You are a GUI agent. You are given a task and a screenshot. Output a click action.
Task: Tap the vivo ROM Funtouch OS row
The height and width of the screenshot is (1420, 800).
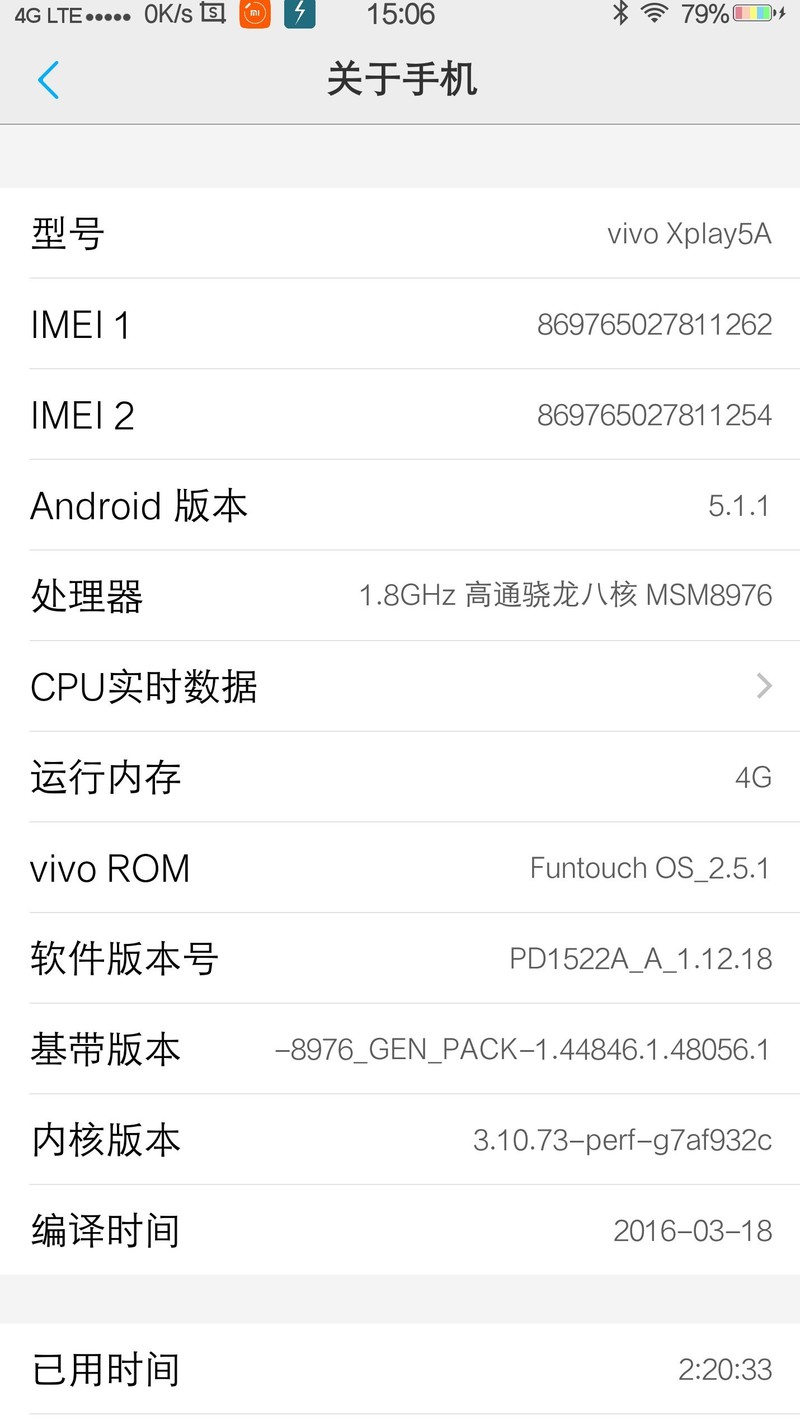point(400,868)
